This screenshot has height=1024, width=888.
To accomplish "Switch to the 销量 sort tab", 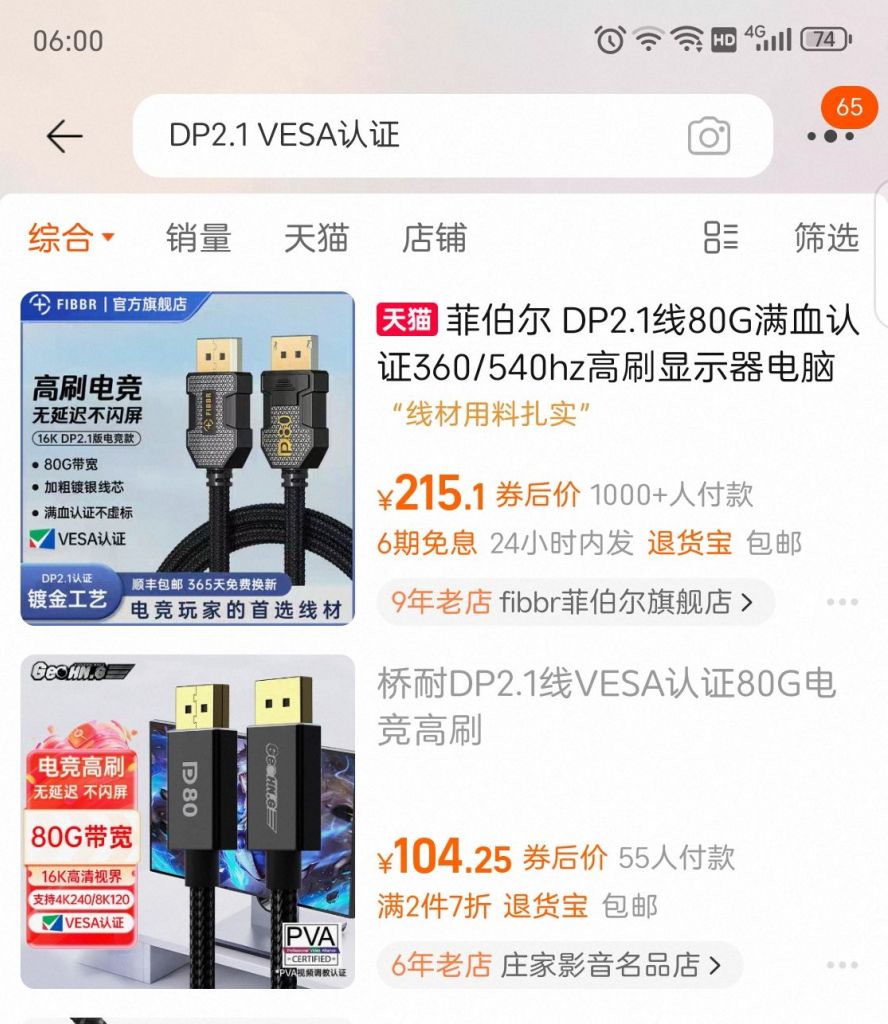I will 196,238.
